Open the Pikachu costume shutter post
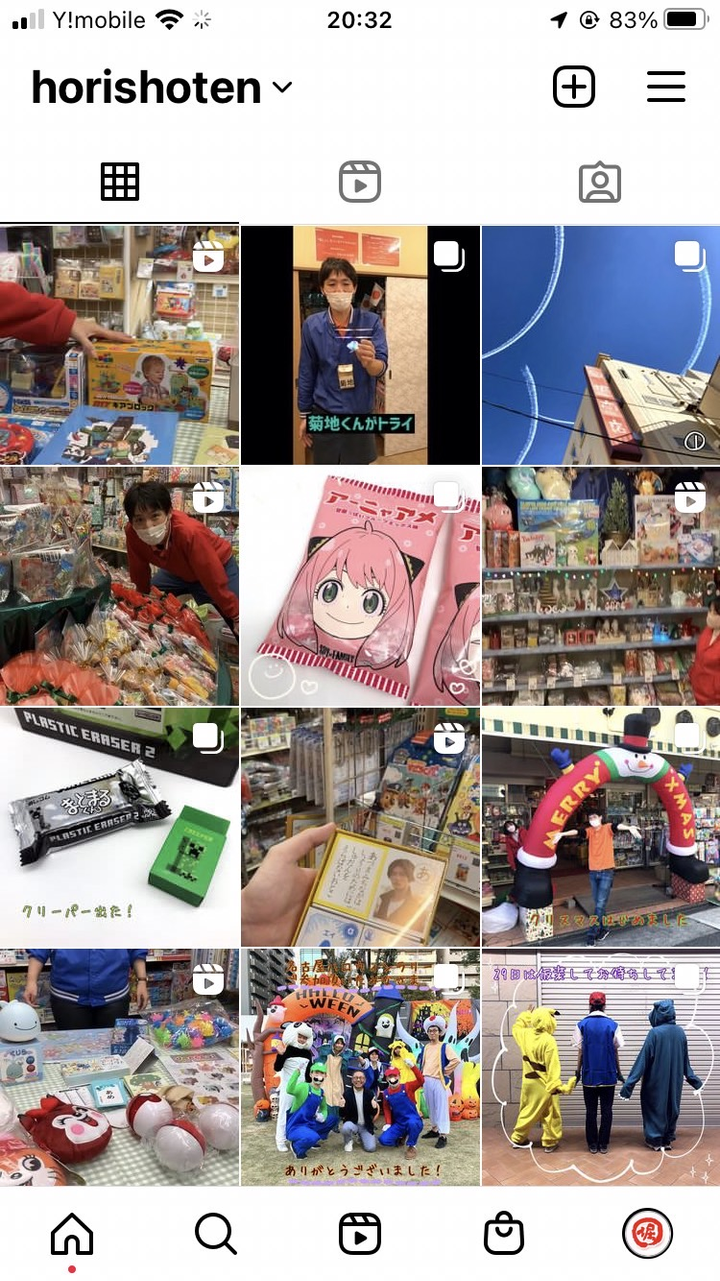 point(600,1067)
